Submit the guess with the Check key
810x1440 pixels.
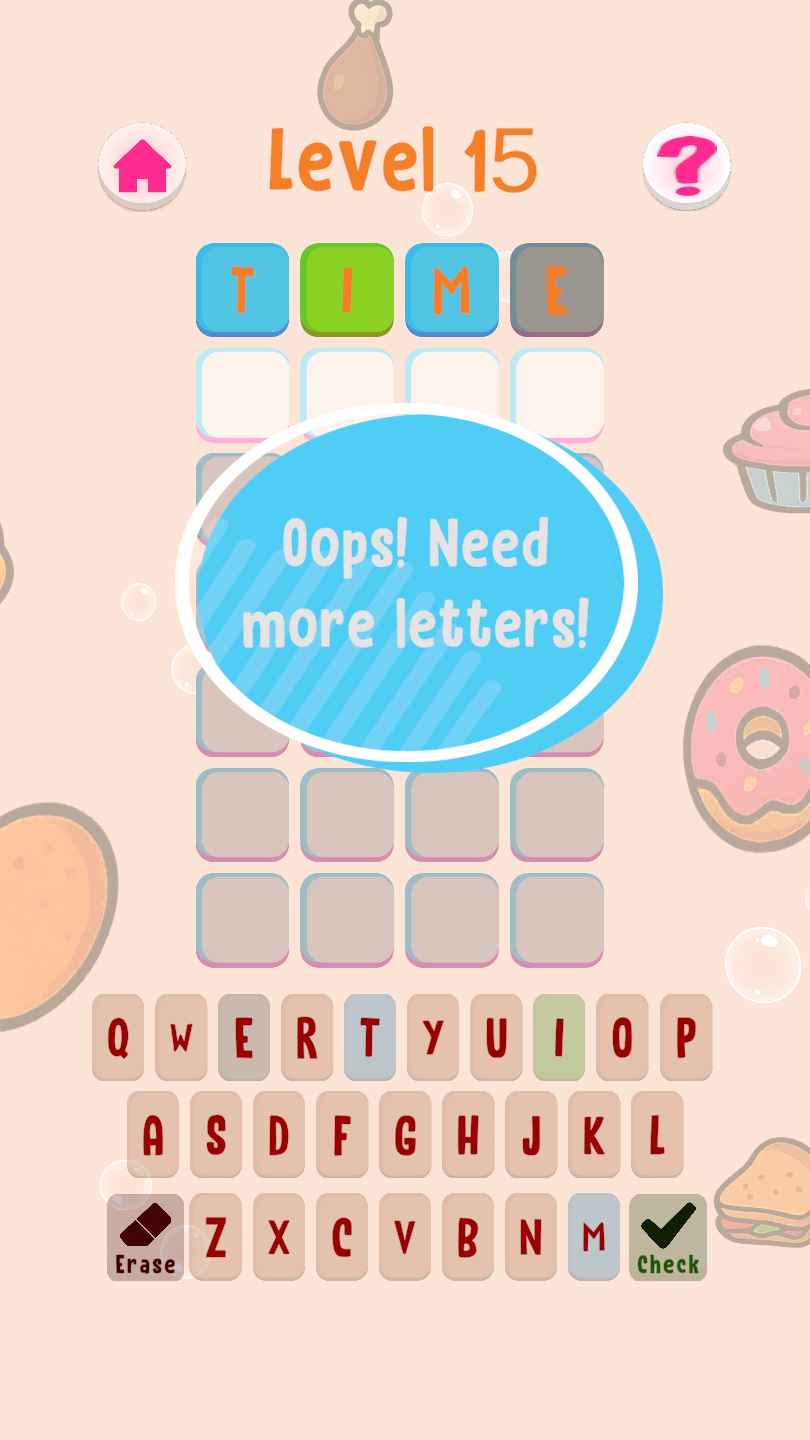(668, 1237)
